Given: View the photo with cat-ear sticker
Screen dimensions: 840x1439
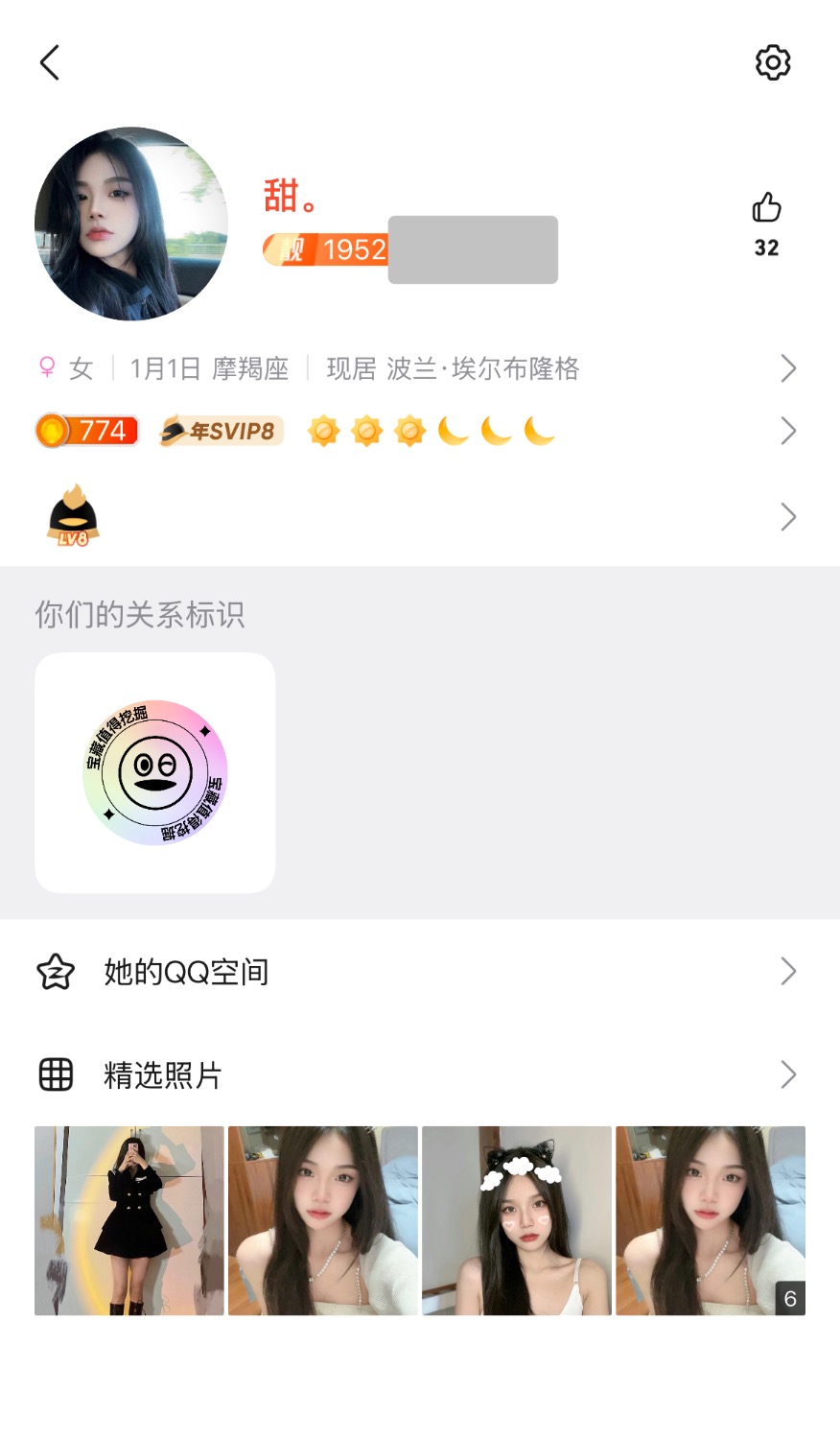Looking at the screenshot, I should pyautogui.click(x=517, y=1220).
